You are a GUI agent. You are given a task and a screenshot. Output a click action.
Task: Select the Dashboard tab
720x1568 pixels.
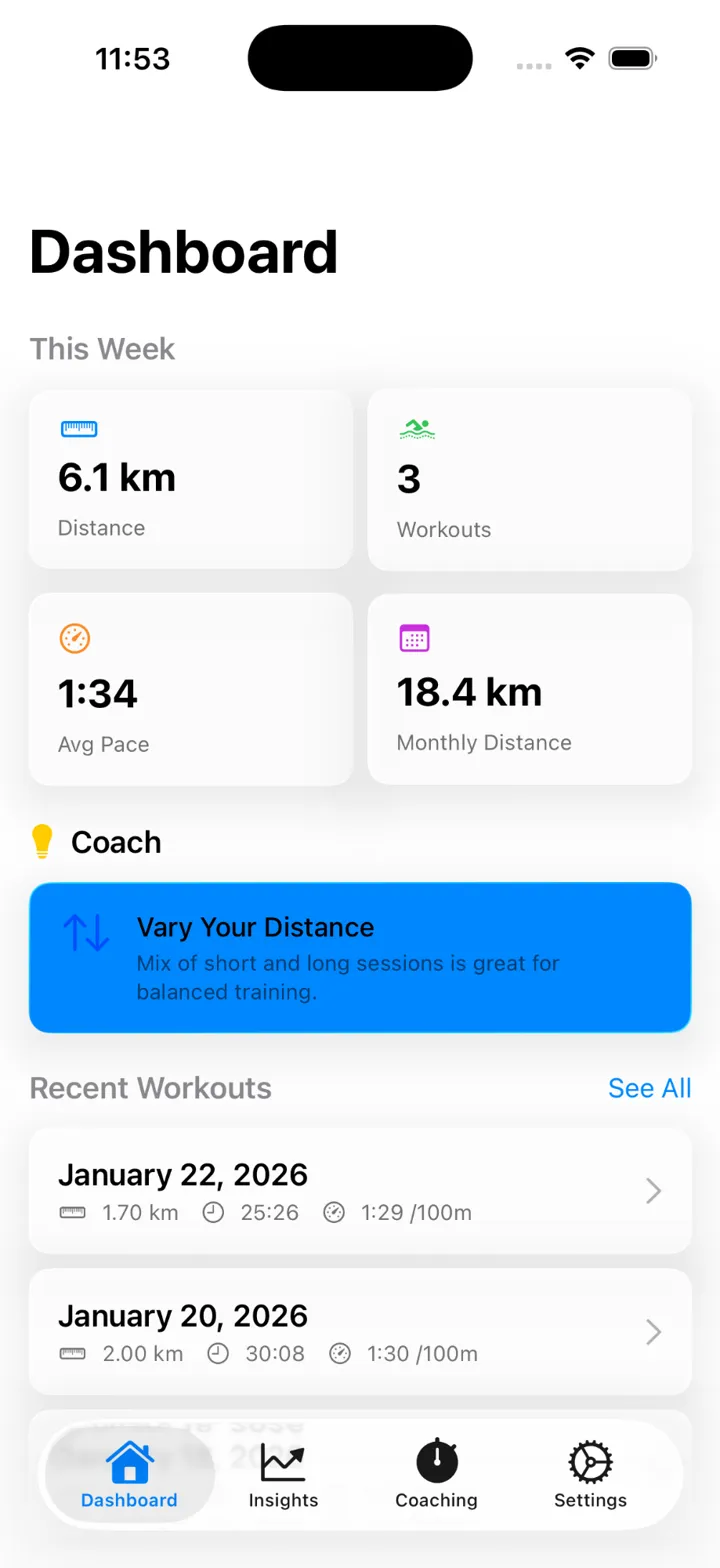click(129, 1475)
